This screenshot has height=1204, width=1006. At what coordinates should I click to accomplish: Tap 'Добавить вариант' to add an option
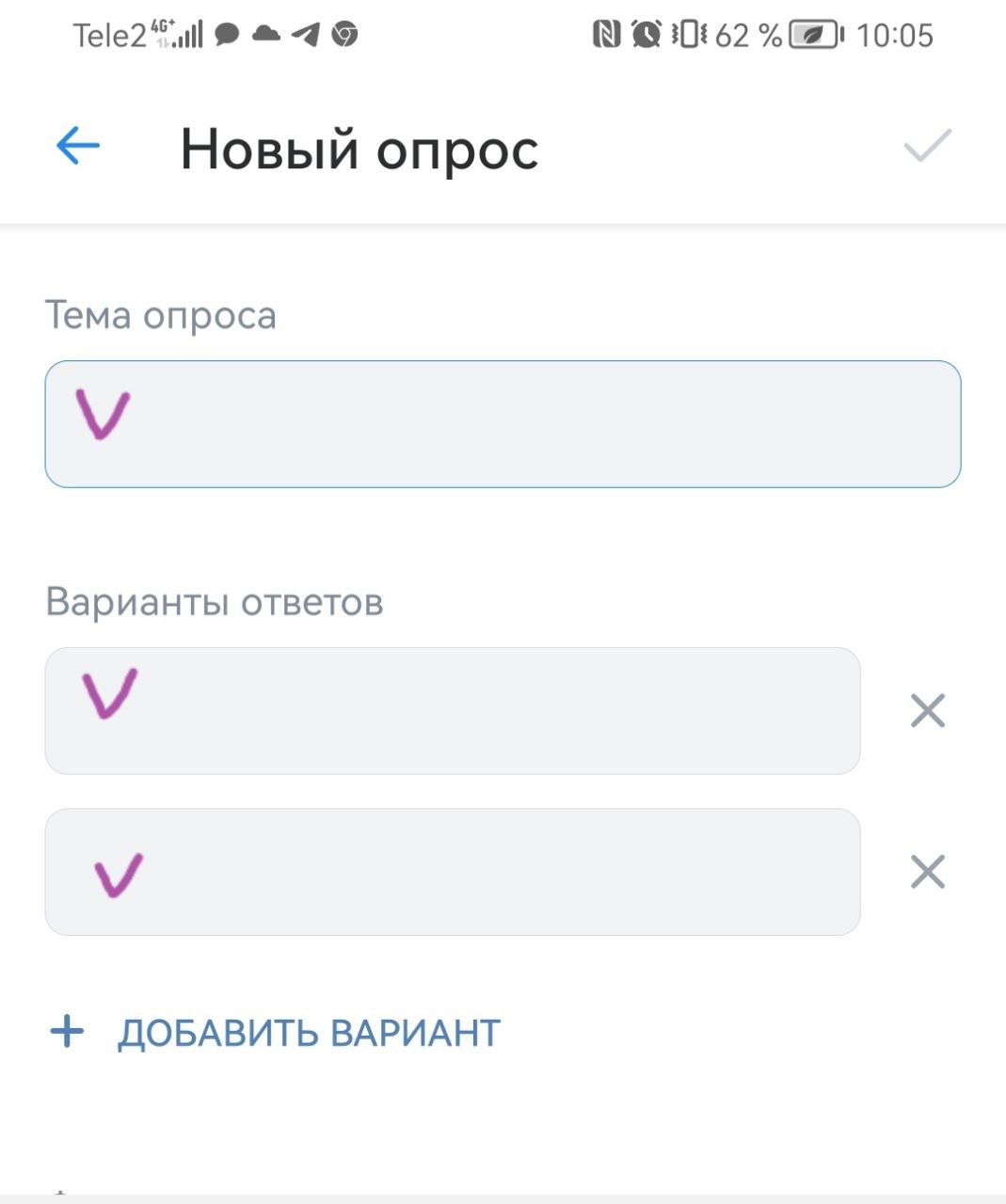(x=275, y=1033)
